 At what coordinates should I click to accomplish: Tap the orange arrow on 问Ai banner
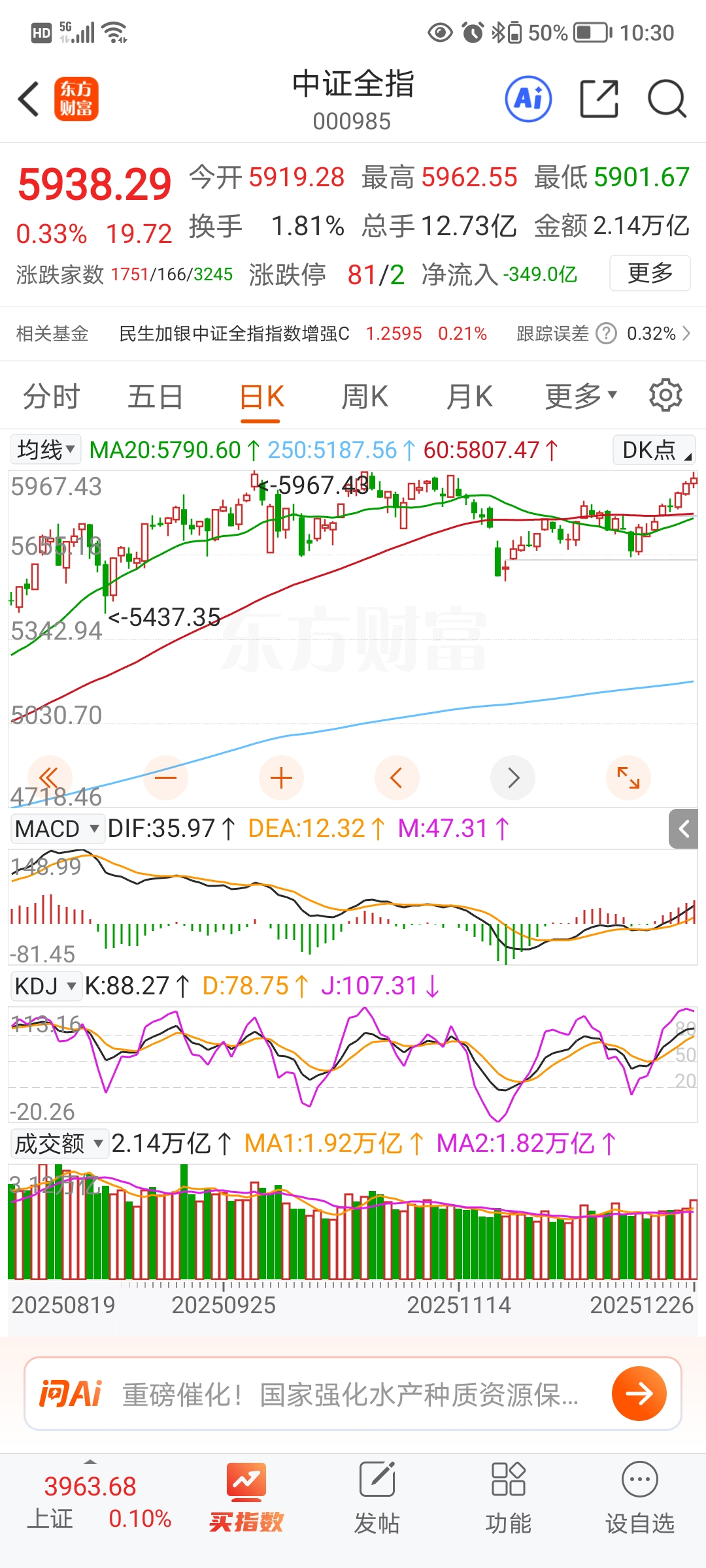639,1394
